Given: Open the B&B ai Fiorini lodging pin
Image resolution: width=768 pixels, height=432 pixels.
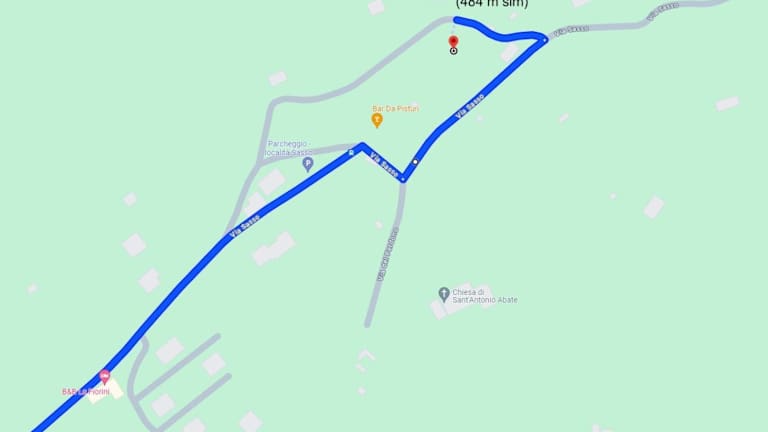Looking at the screenshot, I should tap(105, 377).
